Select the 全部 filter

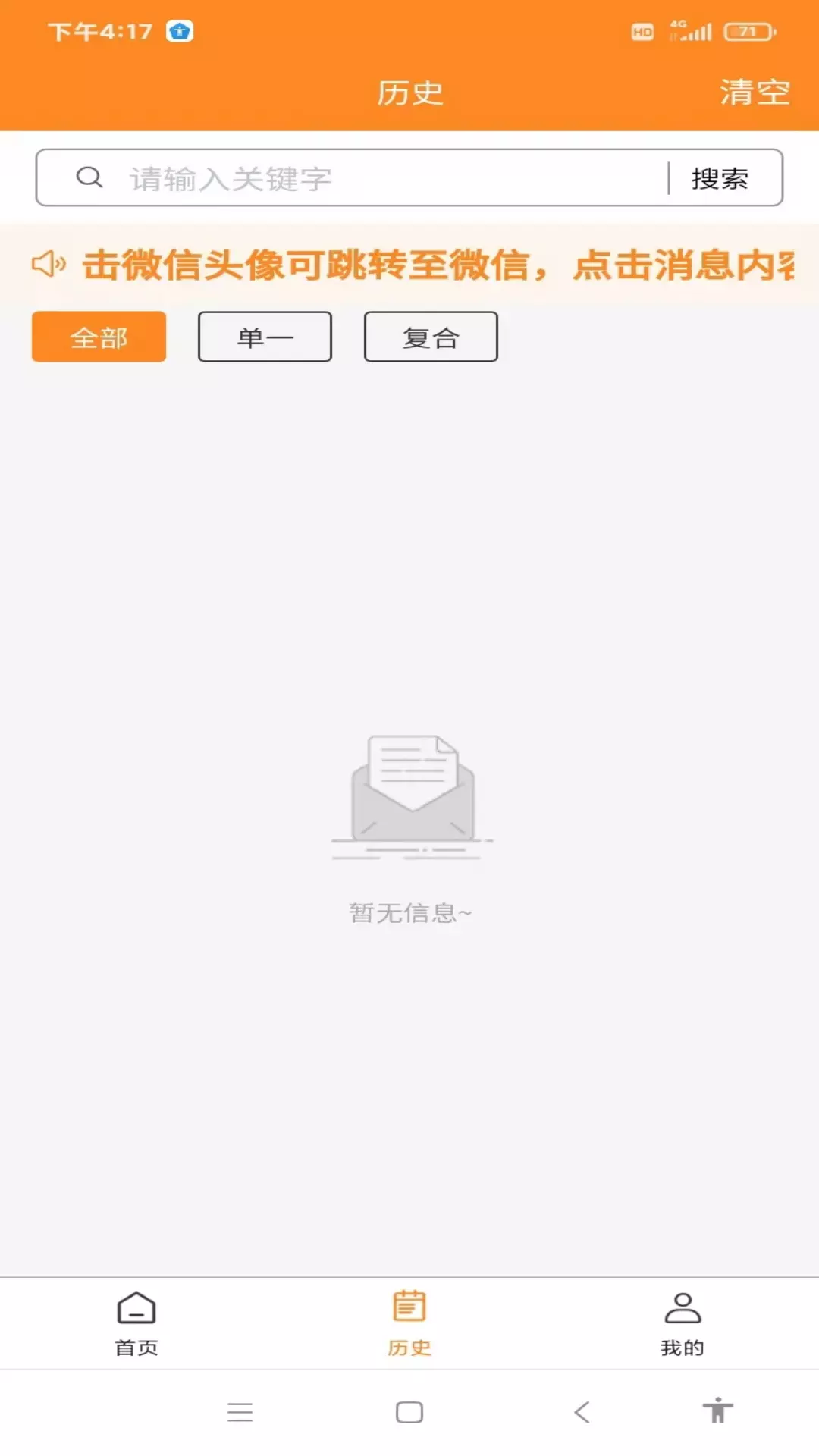99,337
